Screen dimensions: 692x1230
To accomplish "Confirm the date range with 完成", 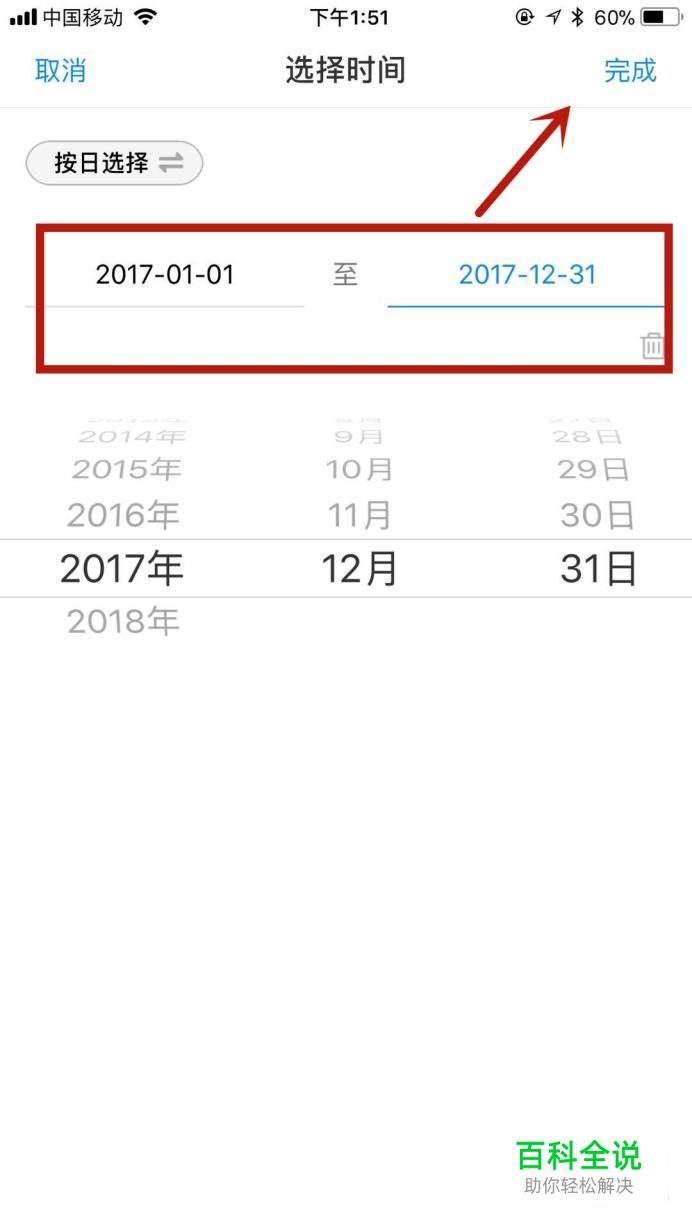I will [x=630, y=71].
